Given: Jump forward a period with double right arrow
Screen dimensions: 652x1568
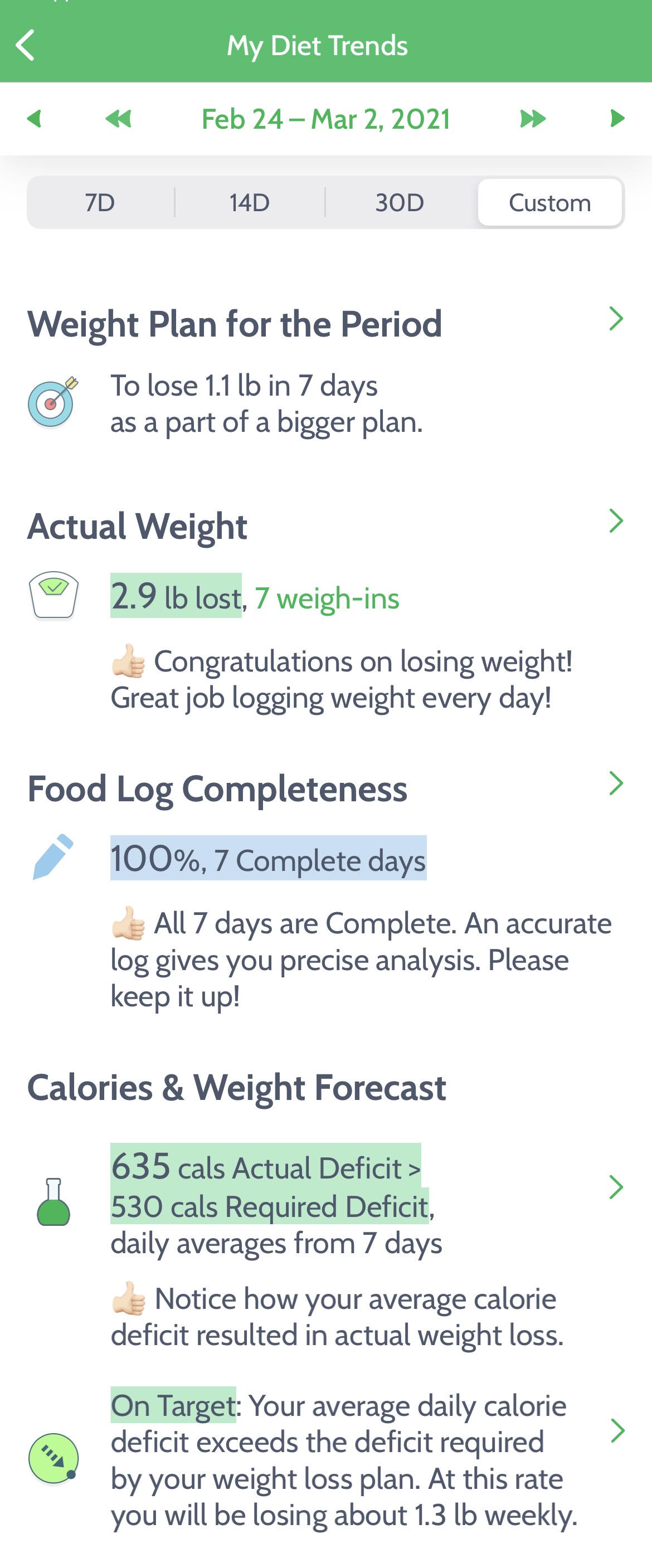Looking at the screenshot, I should [x=533, y=119].
